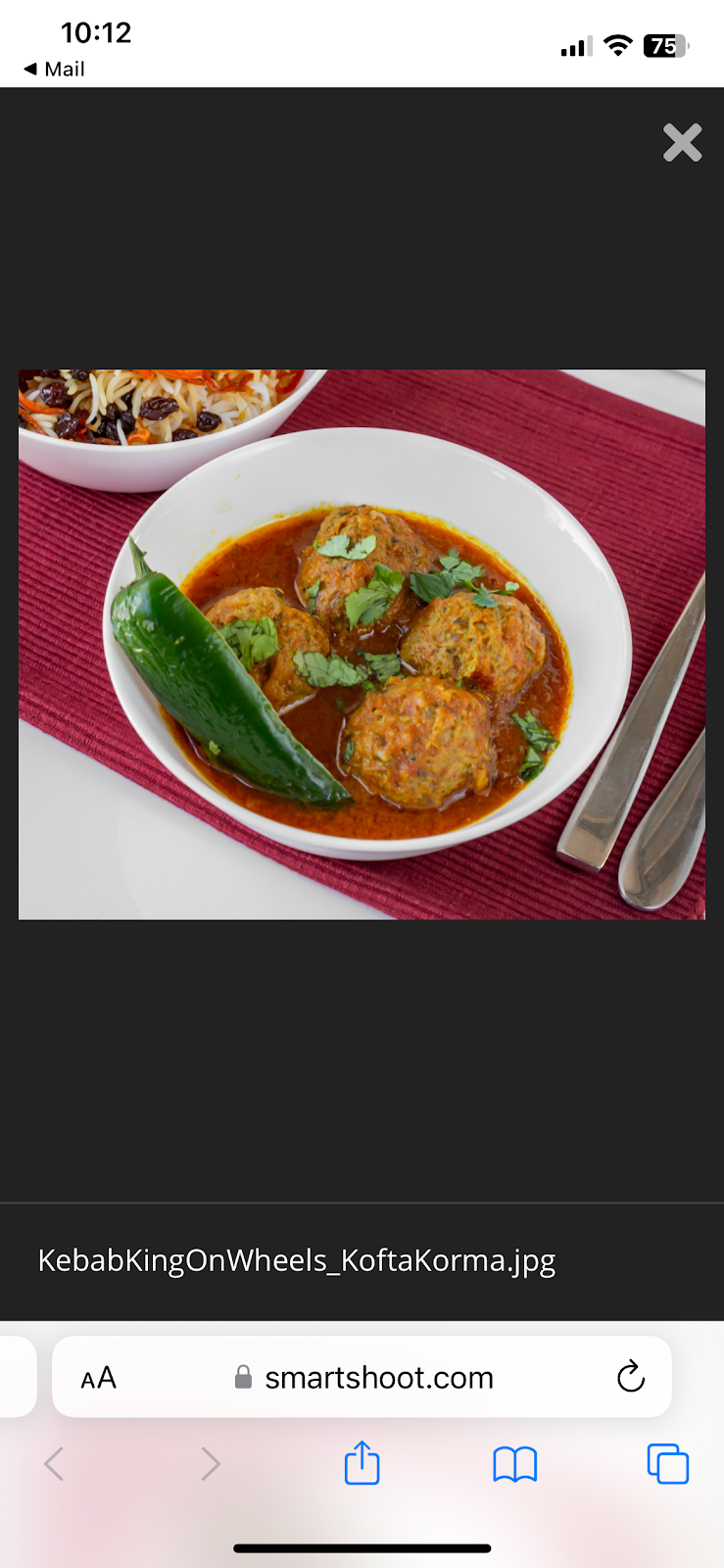724x1568 pixels.
Task: Tap the smartshoot.com address bar
Action: pos(377,1378)
